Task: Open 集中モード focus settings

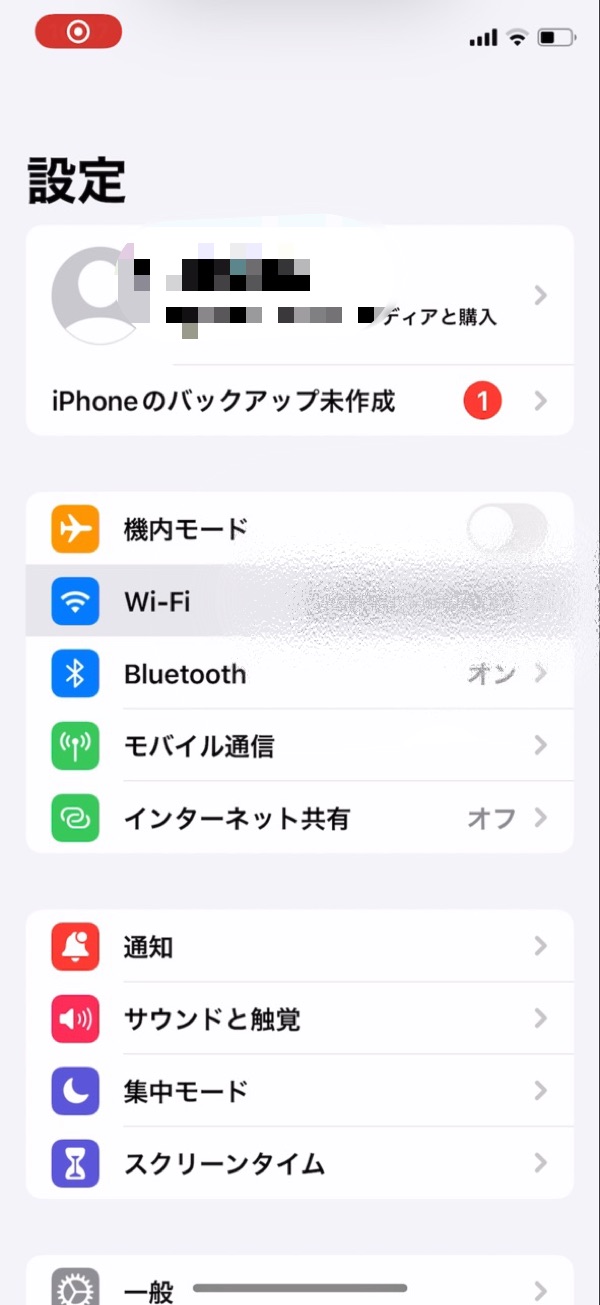Action: (300, 1091)
